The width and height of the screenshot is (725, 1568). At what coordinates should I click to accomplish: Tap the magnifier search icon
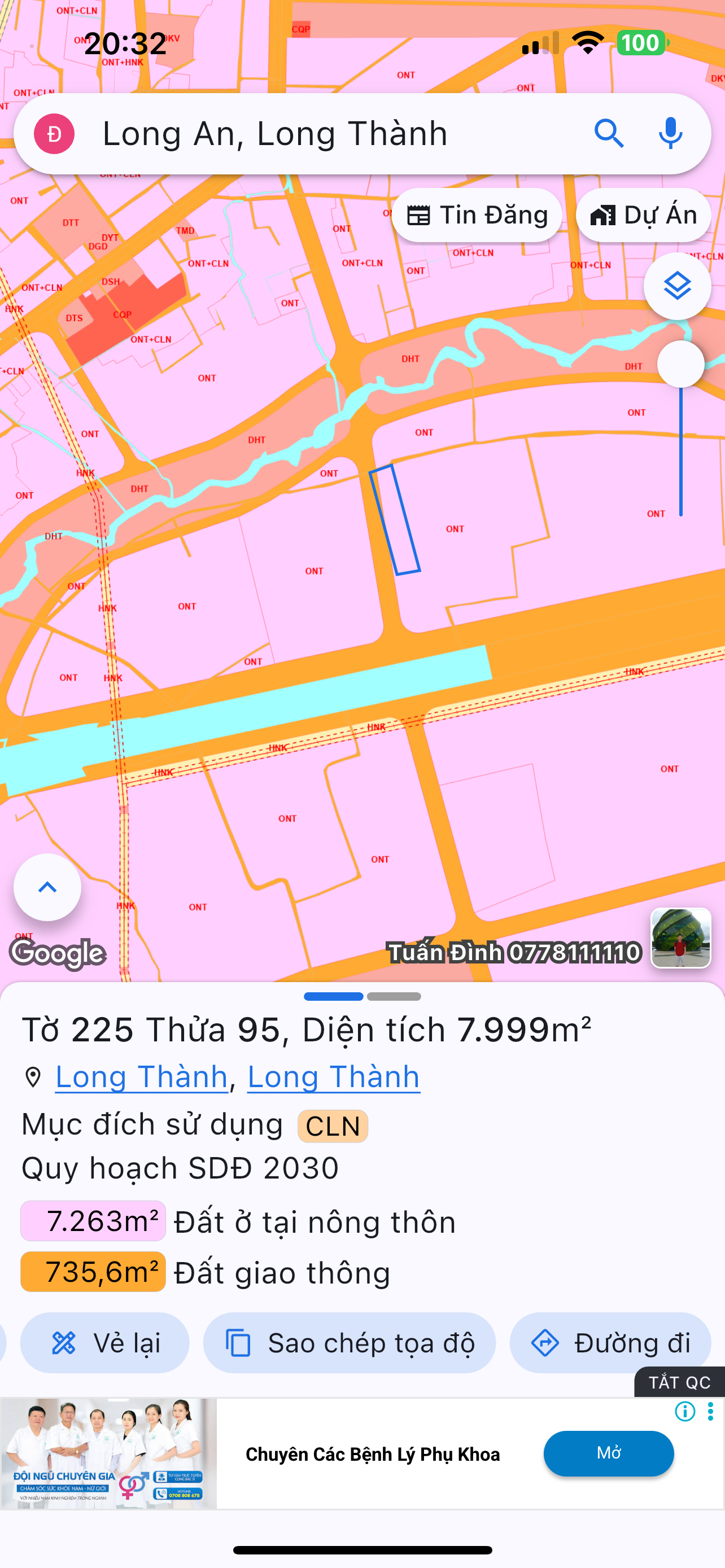click(x=609, y=134)
